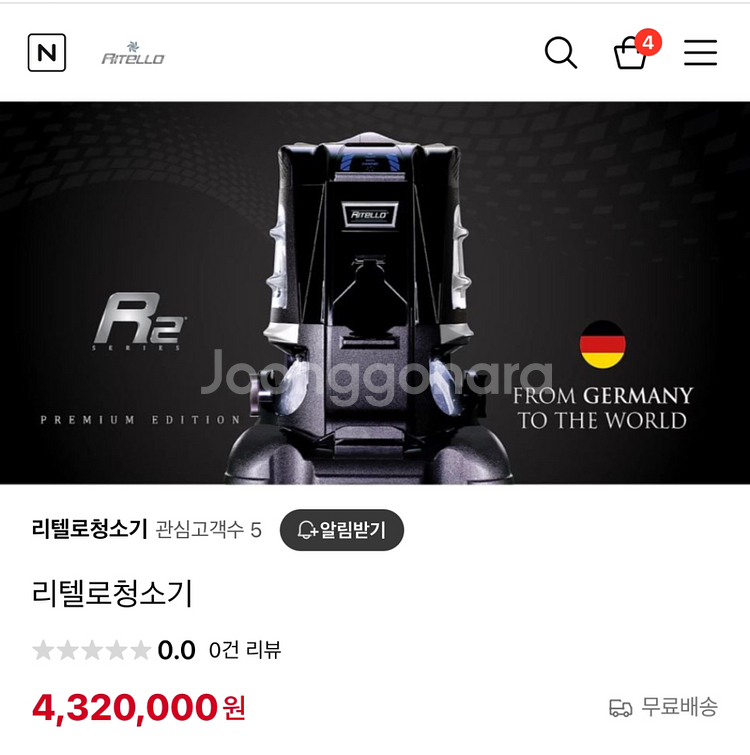Screen dimensions: 750x755
Task: Open the Ritello store logo
Action: tap(133, 55)
